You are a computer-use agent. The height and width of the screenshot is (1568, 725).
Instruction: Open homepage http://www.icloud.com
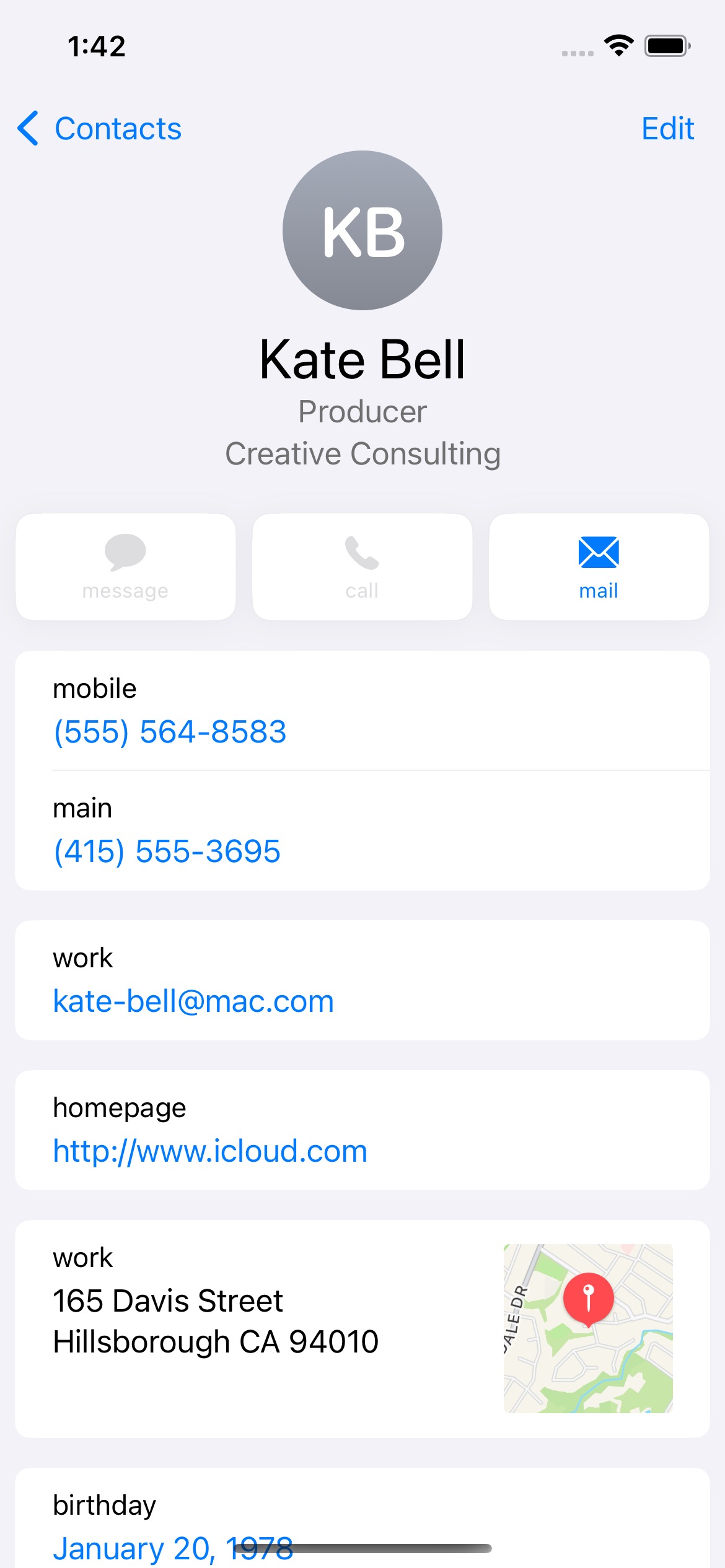point(362,1130)
